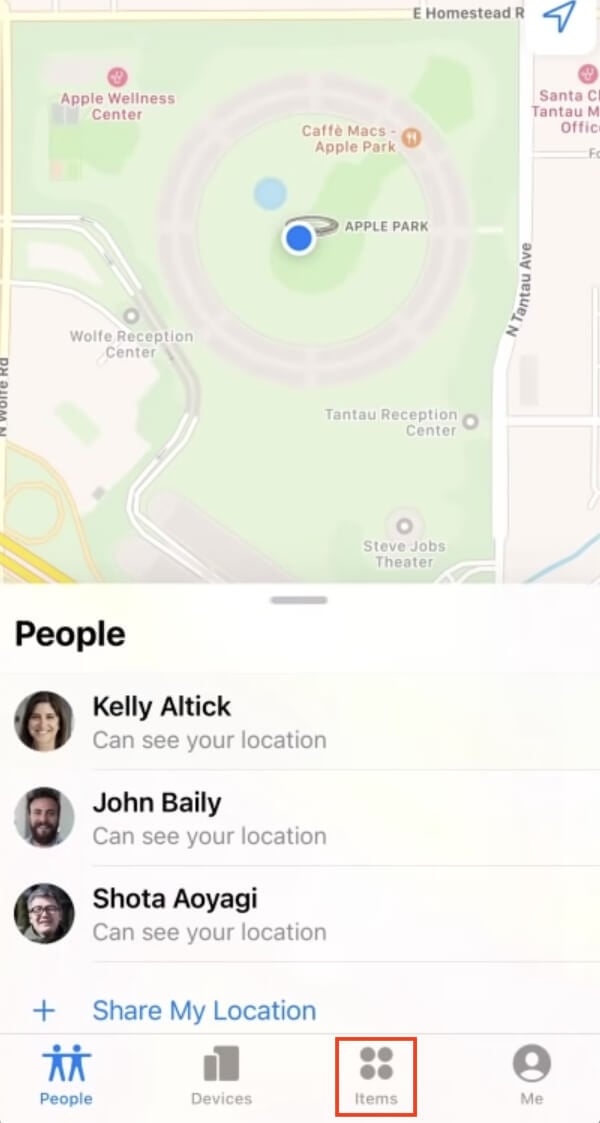Switch to the Items tab
This screenshot has height=1123, width=600.
[376, 1076]
